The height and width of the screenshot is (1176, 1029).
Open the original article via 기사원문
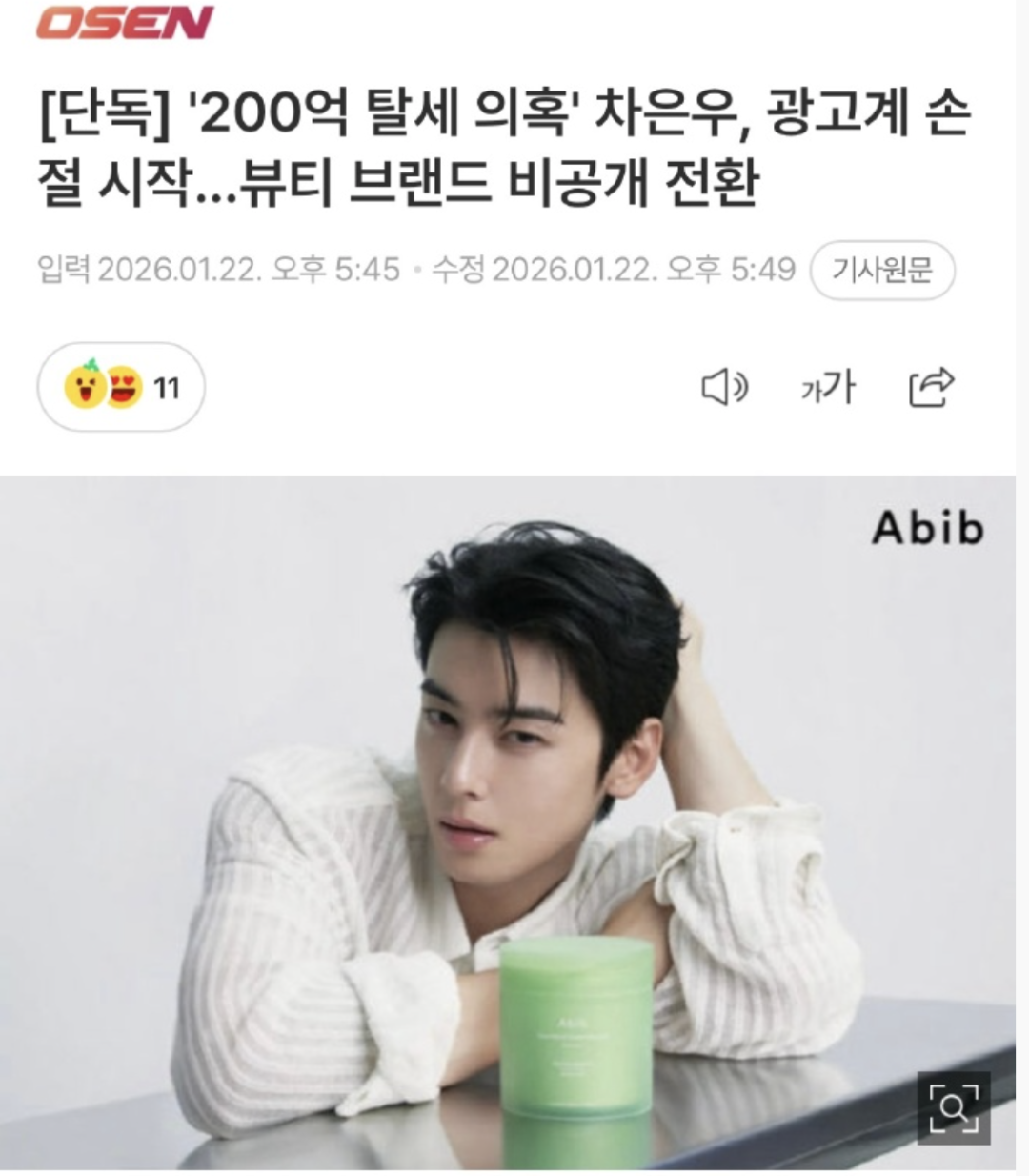tap(882, 271)
